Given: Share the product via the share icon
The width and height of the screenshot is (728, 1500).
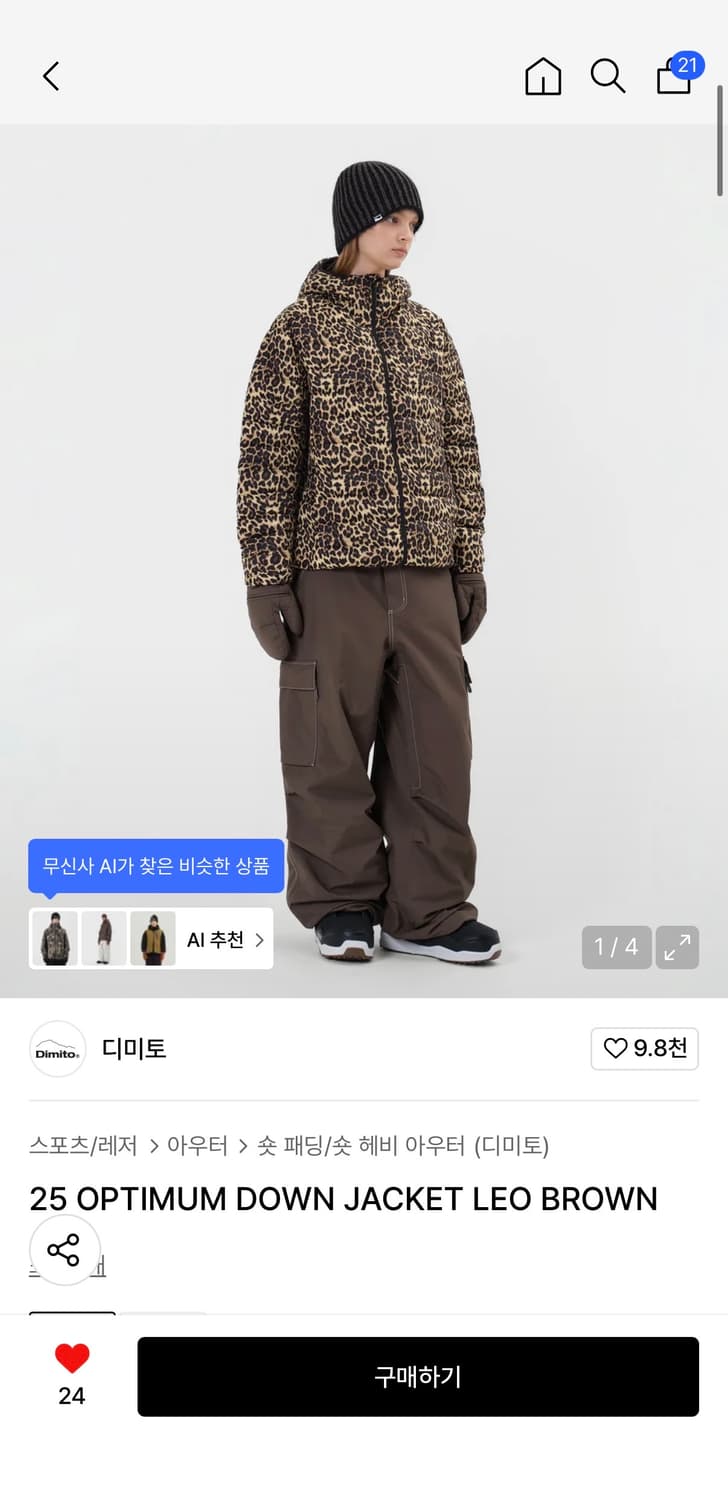Looking at the screenshot, I should coord(64,1248).
